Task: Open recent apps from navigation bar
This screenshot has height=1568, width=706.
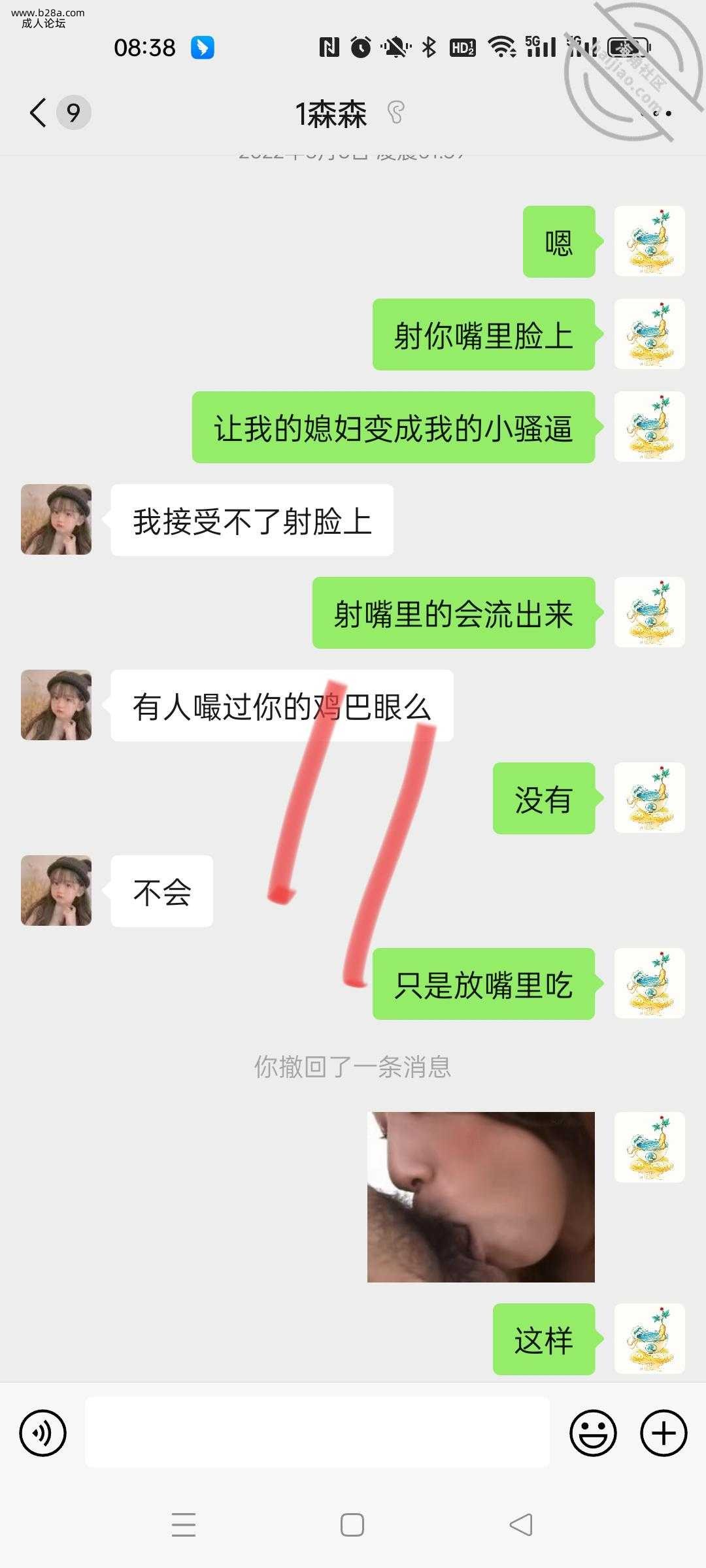Action: (x=184, y=1525)
